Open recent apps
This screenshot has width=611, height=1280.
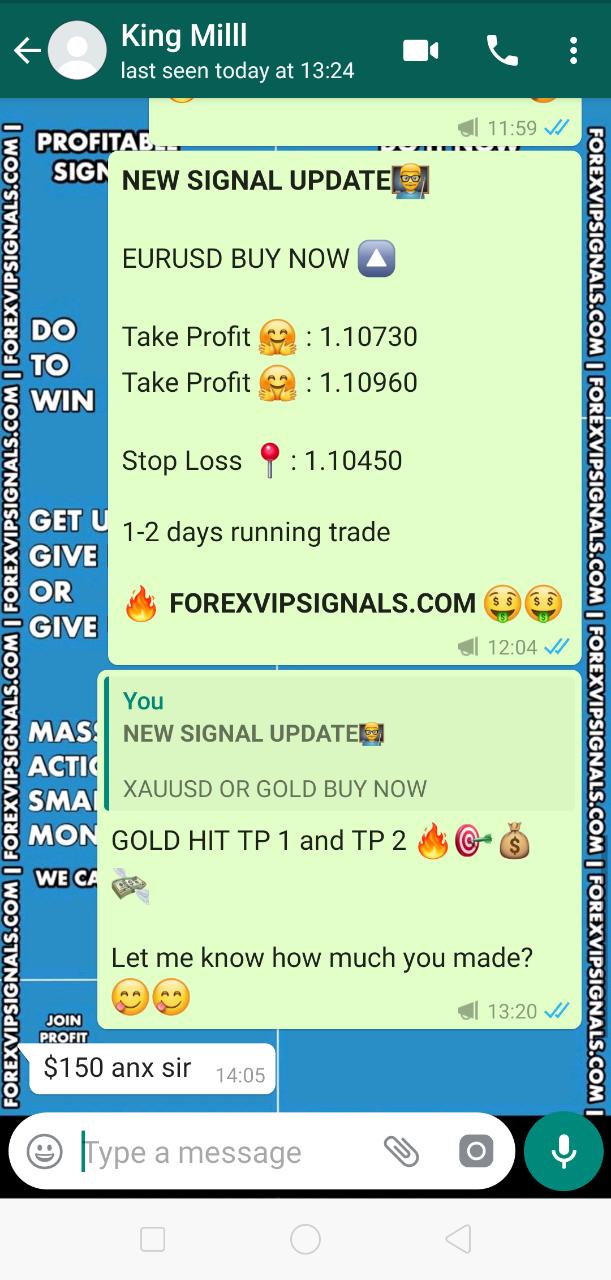[x=153, y=1240]
